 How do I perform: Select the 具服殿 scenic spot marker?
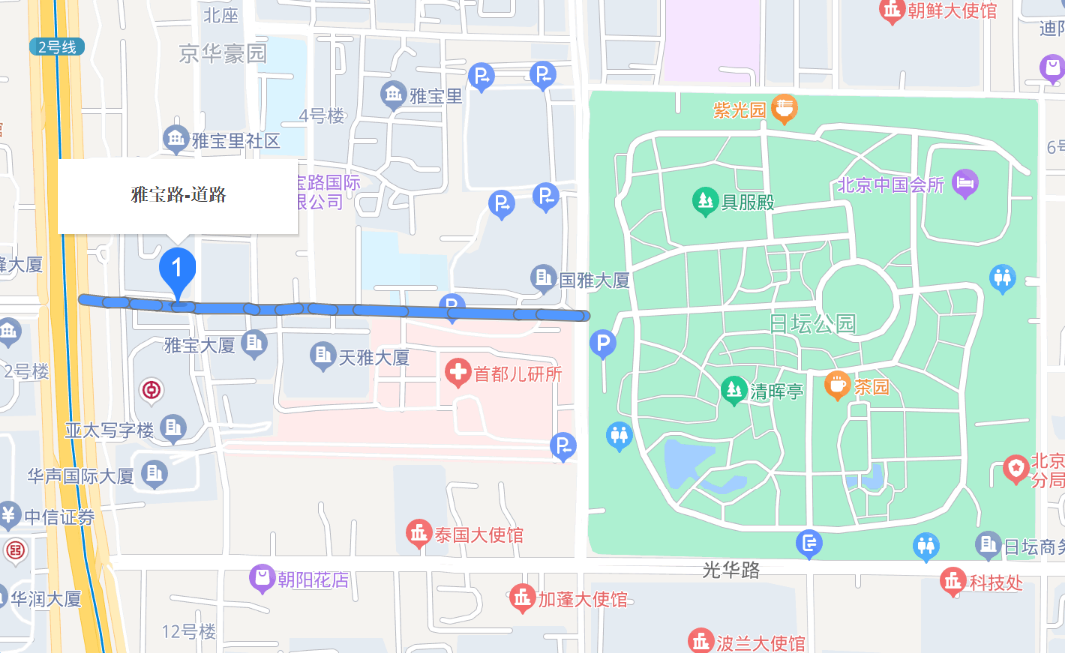[706, 203]
